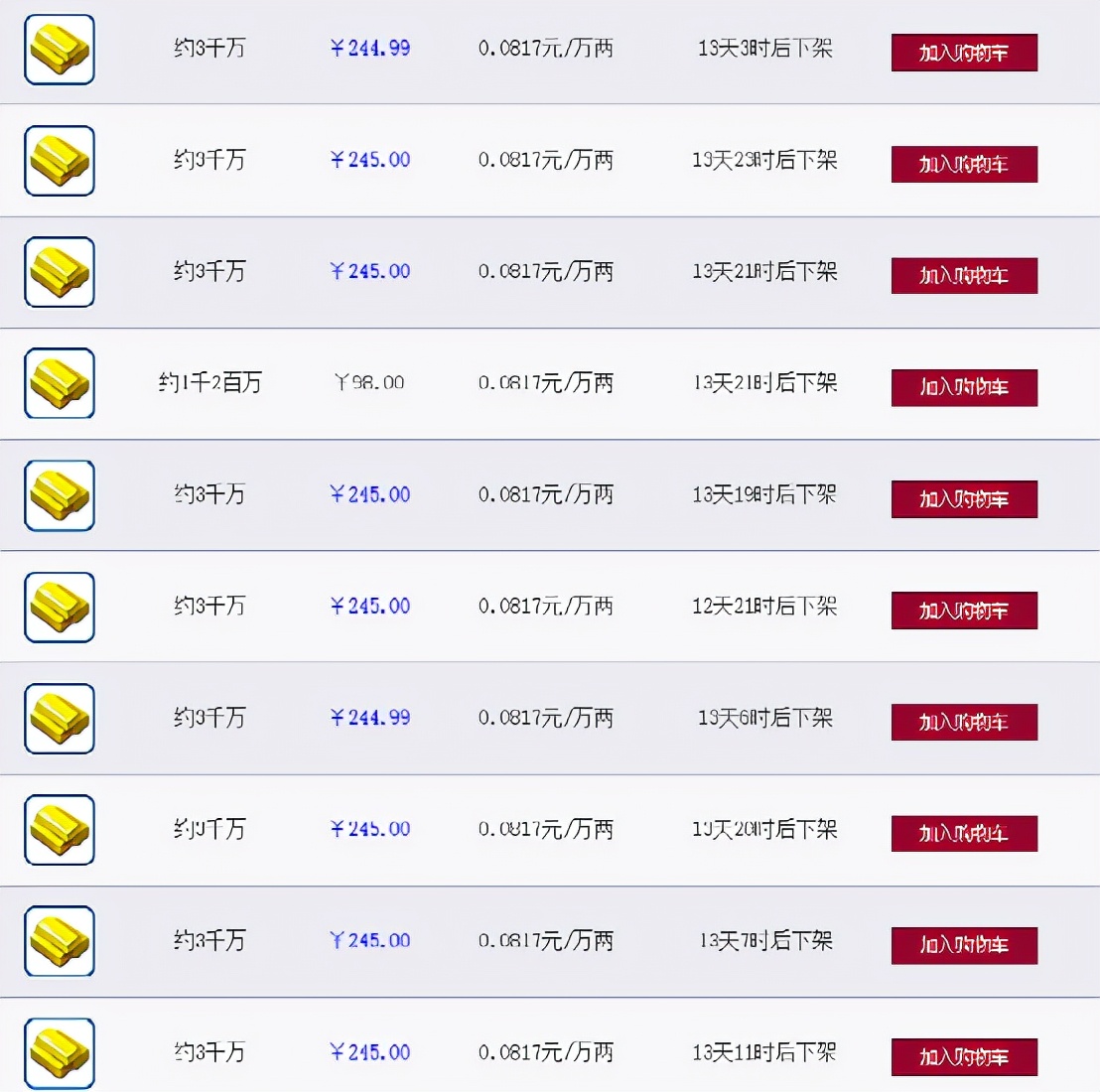
Task: Tap 加入购物车 on the 13天20时后下架 row
Action: (x=964, y=833)
